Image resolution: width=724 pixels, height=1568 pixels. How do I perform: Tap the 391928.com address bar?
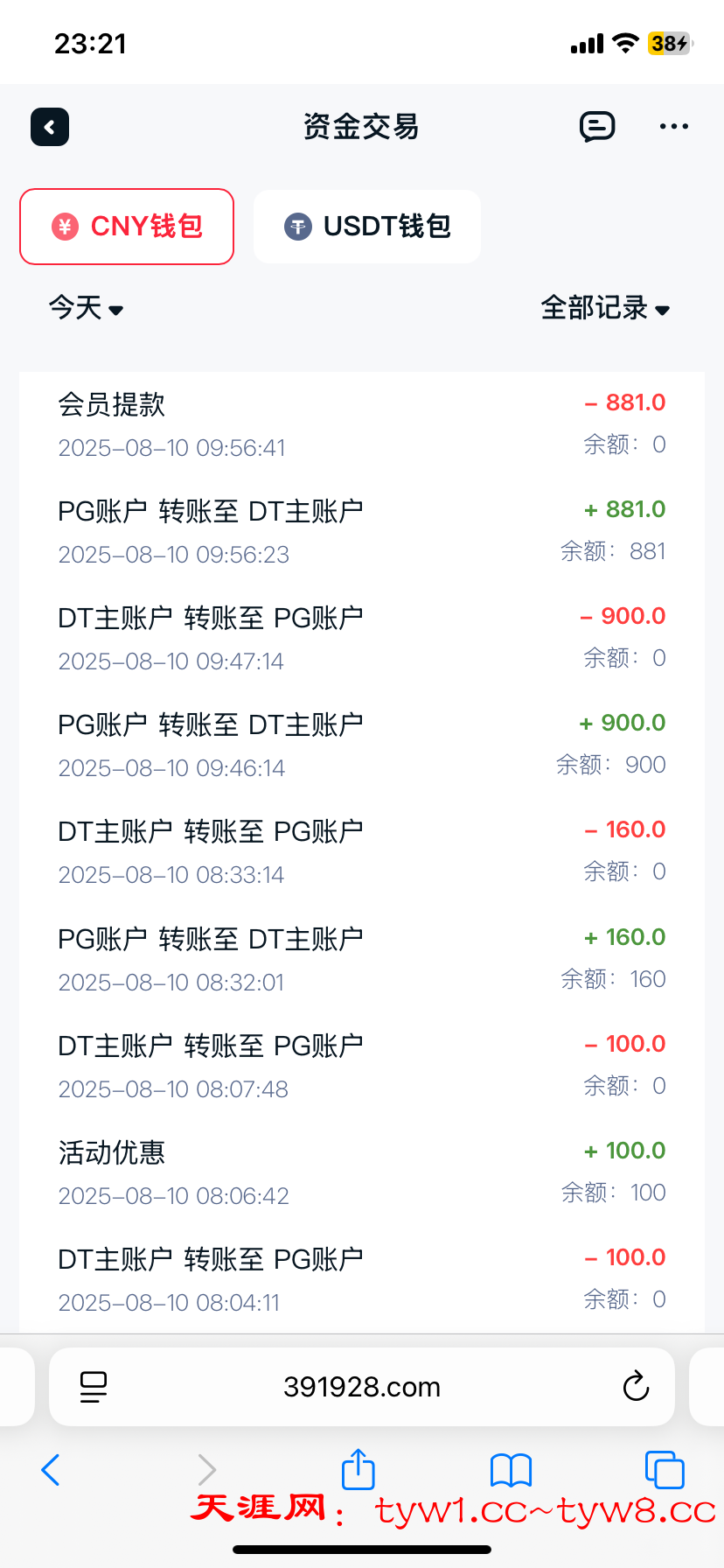pyautogui.click(x=362, y=1387)
